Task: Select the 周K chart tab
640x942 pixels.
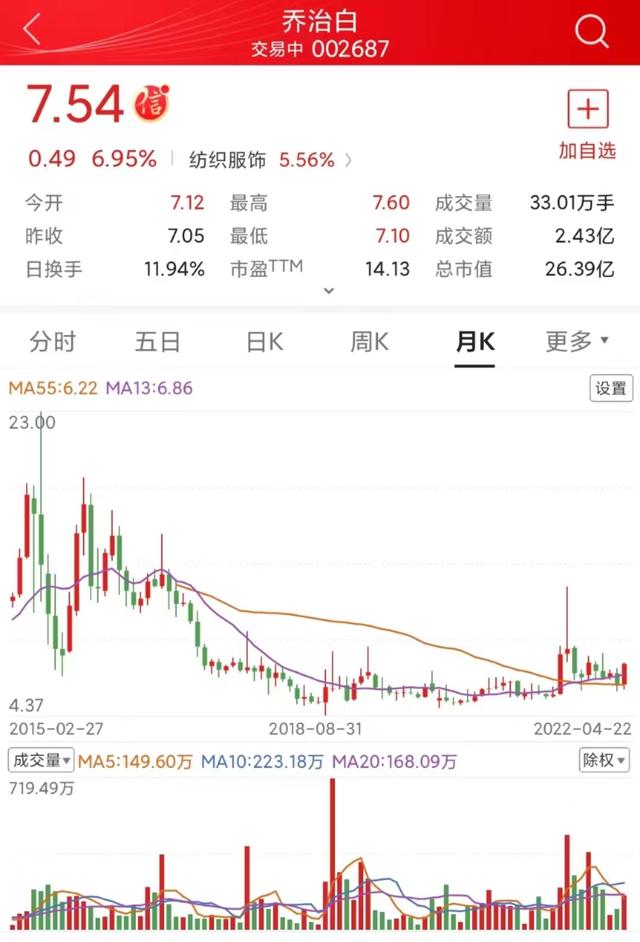Action: (369, 342)
